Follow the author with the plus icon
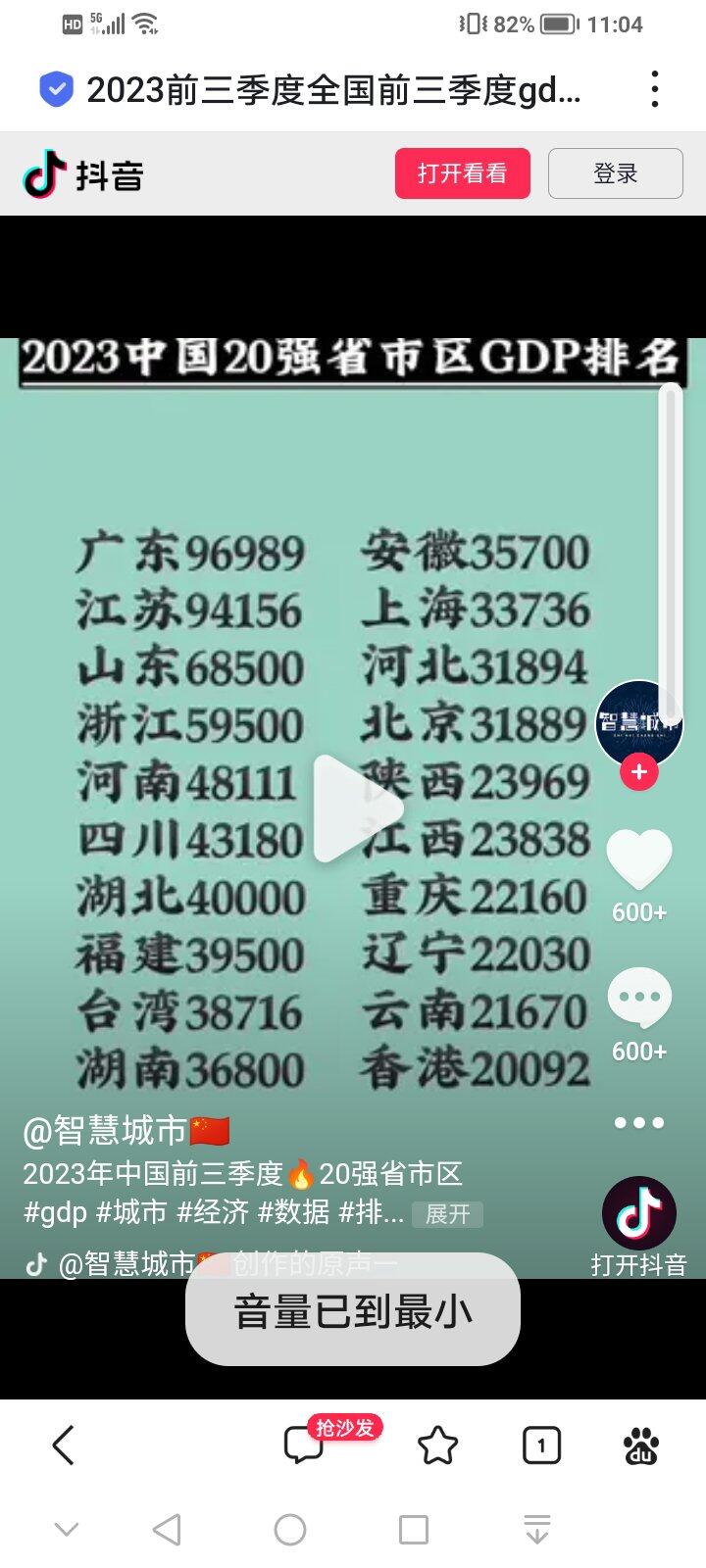 click(x=638, y=772)
